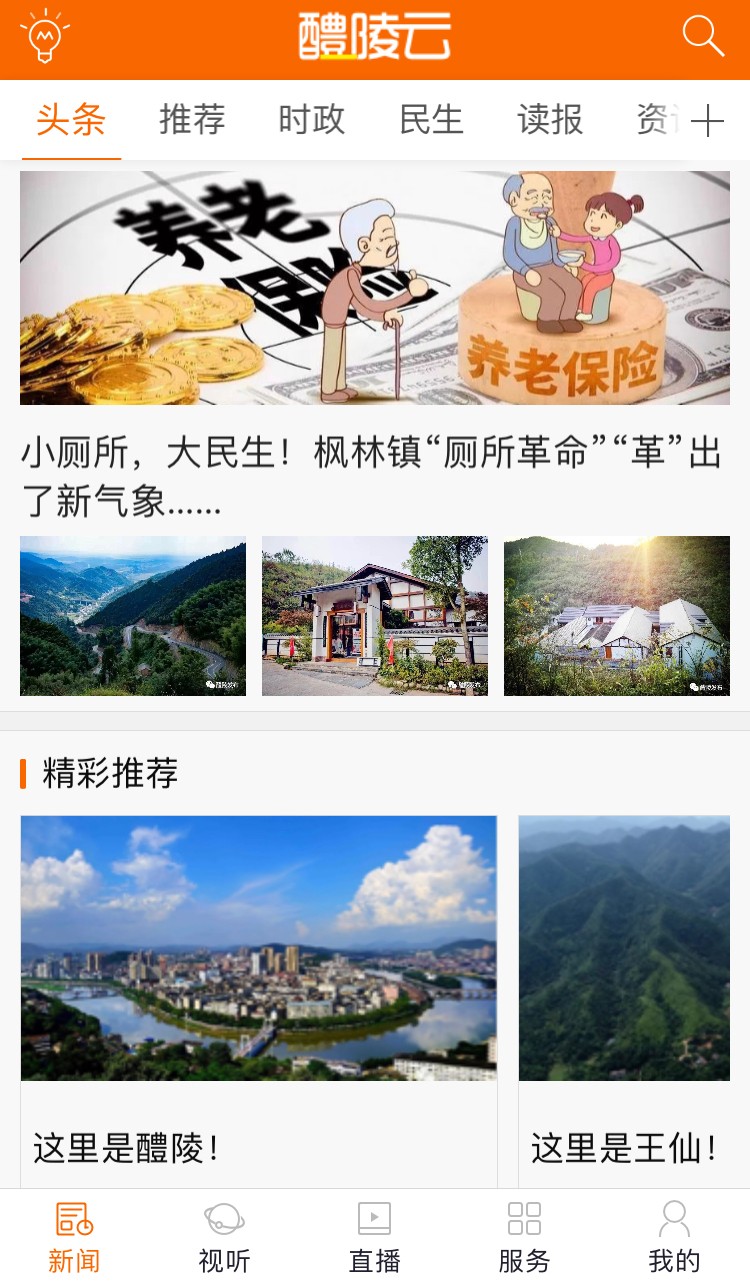
Task: Select the 时政 top tab
Action: tap(311, 120)
